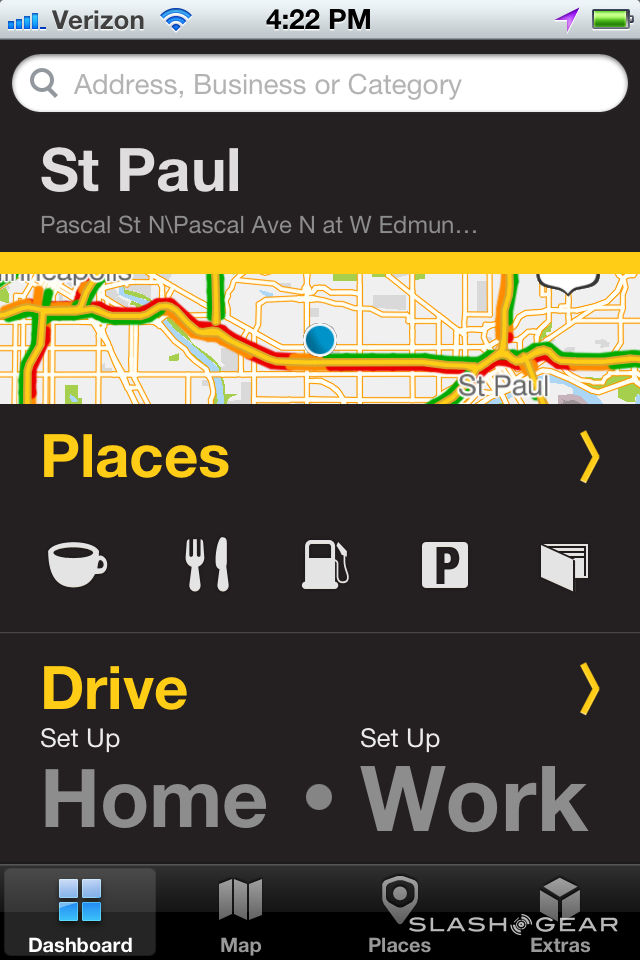Search for restaurants with fork and knife icon
Screen dimensions: 640x960
pos(207,565)
